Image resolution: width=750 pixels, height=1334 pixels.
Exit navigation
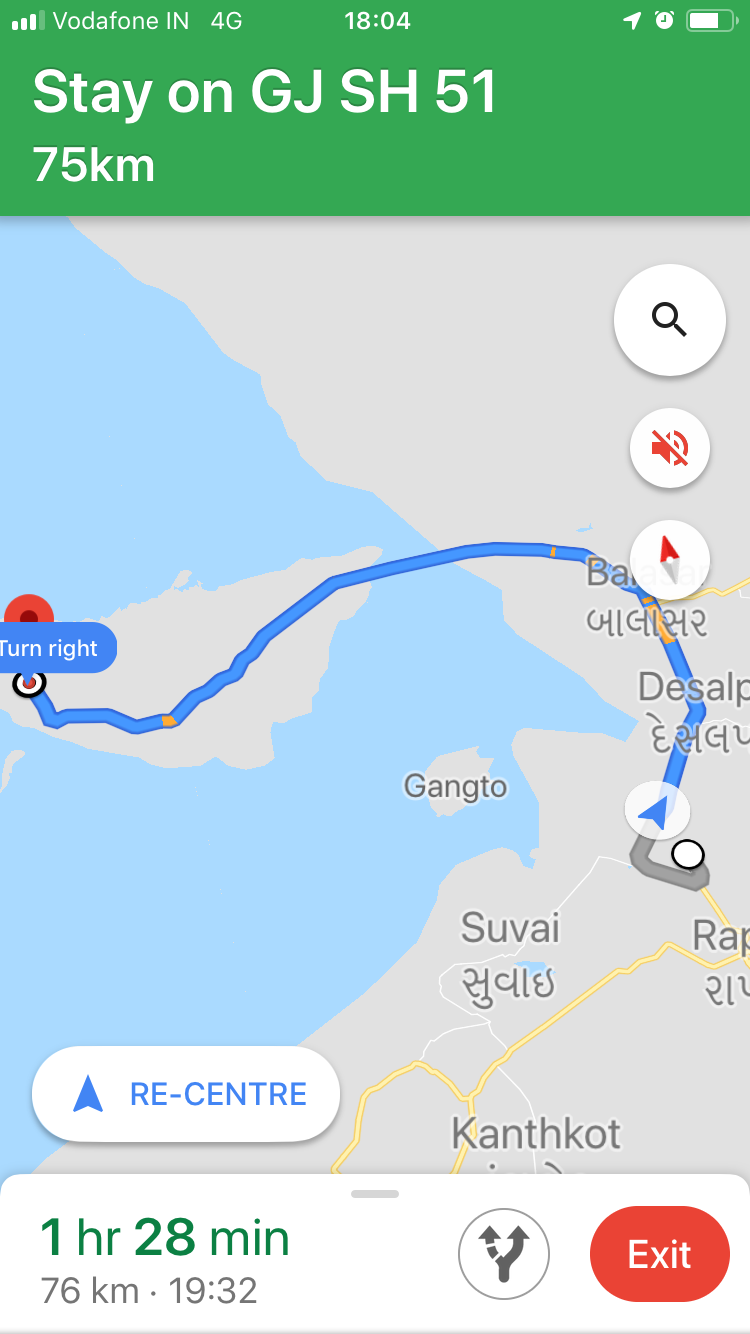point(659,1254)
